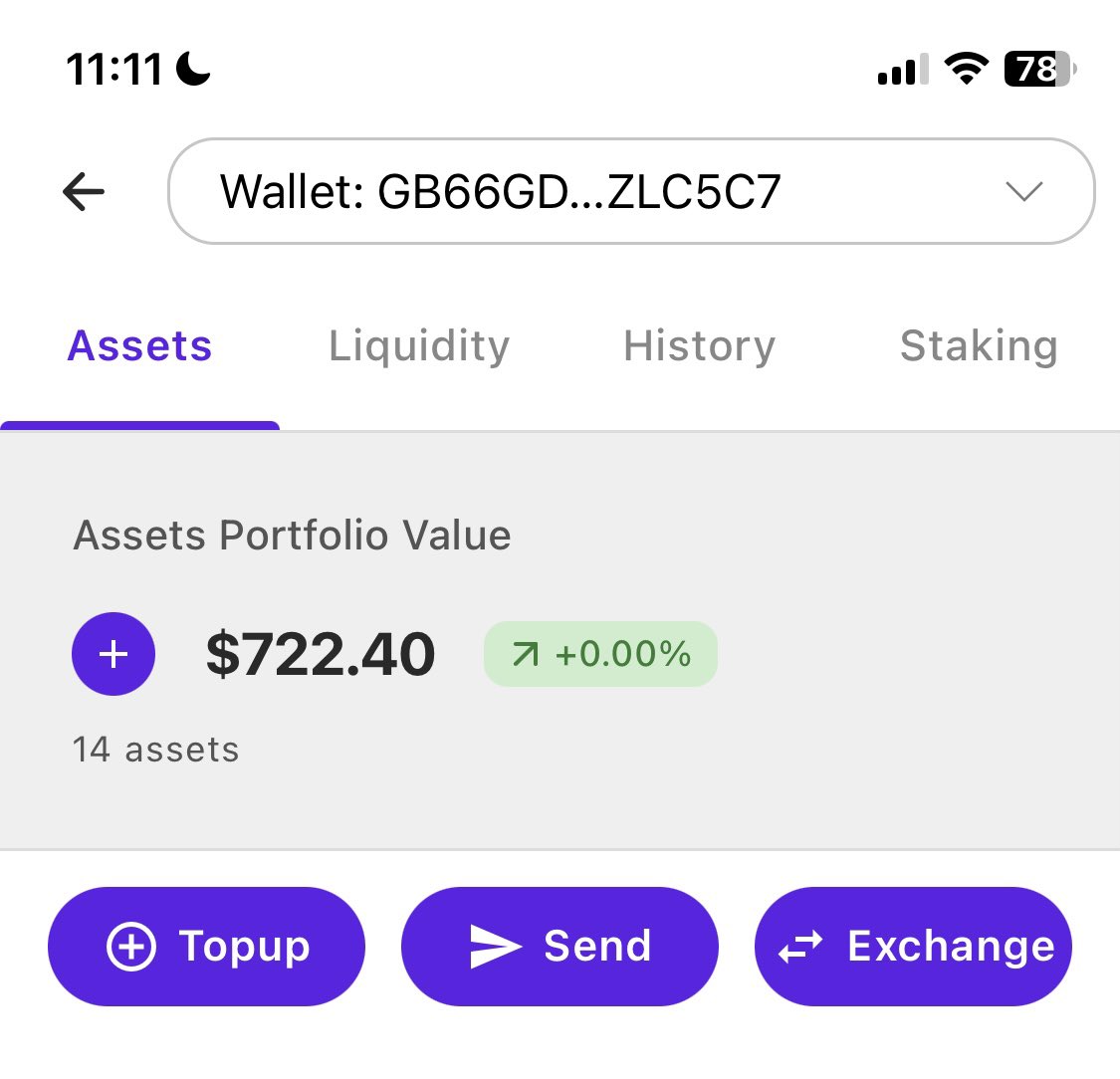
Task: View the Staking tab
Action: point(978,346)
